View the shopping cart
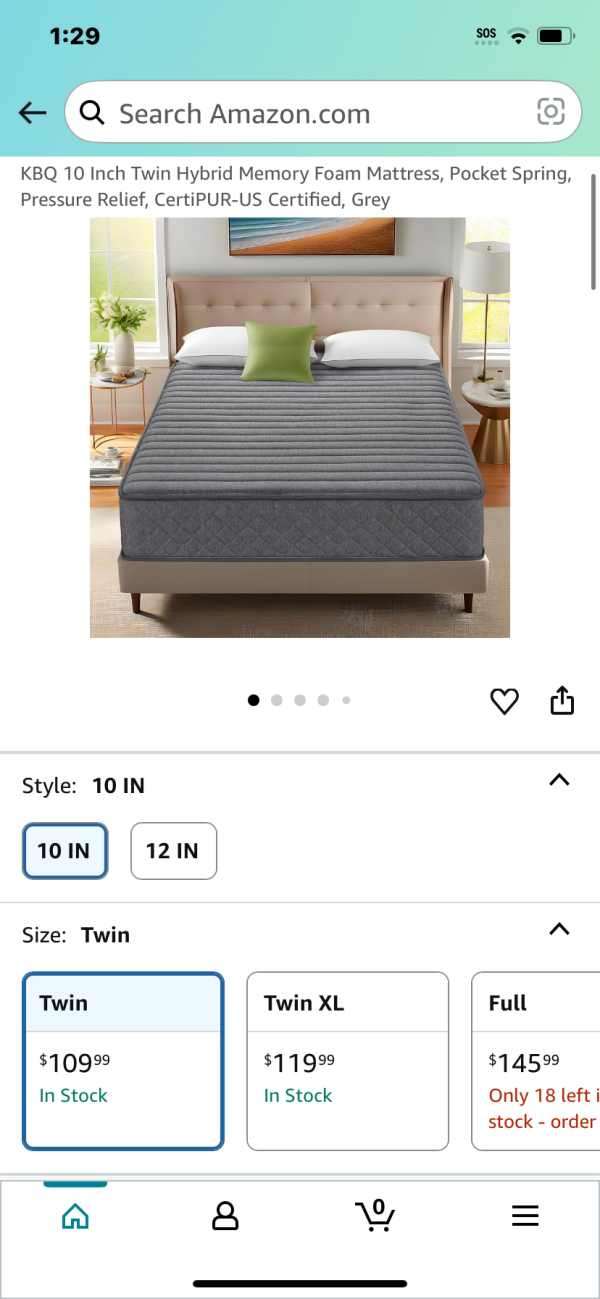This screenshot has width=600, height=1299. coord(375,1215)
